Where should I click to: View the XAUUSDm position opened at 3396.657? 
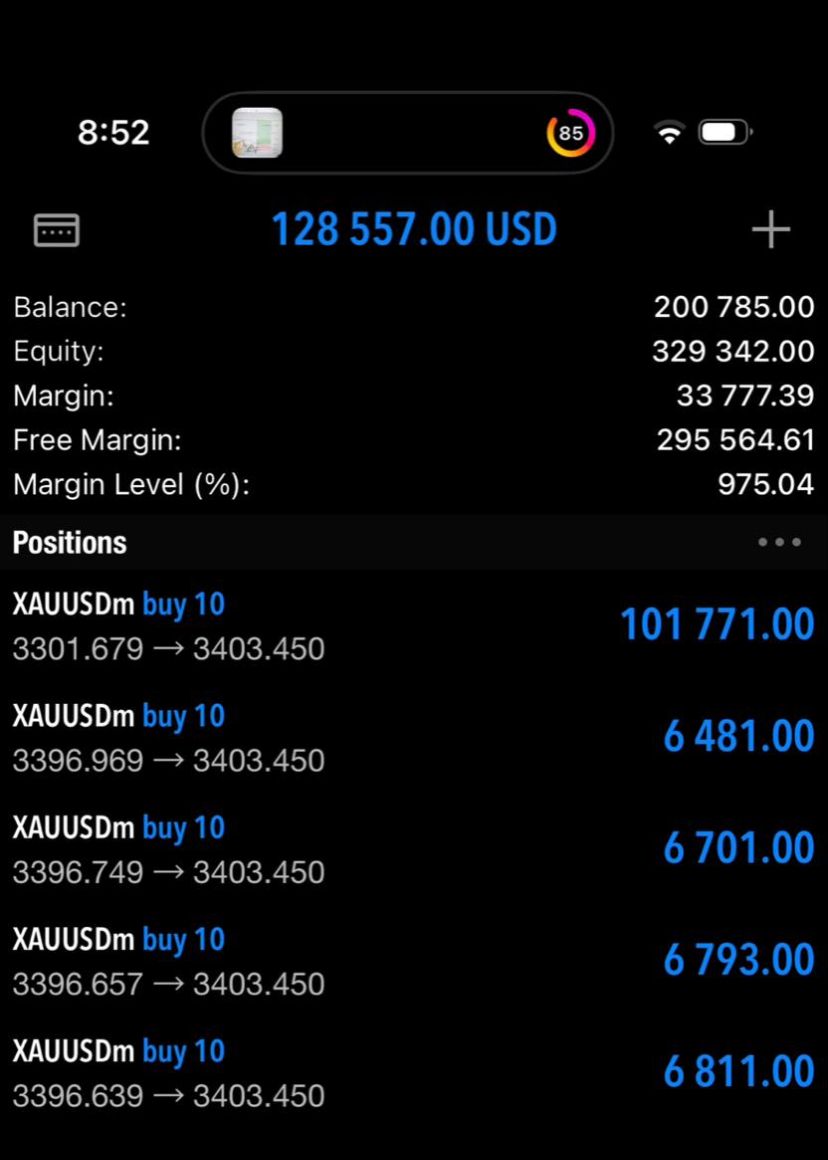click(414, 962)
